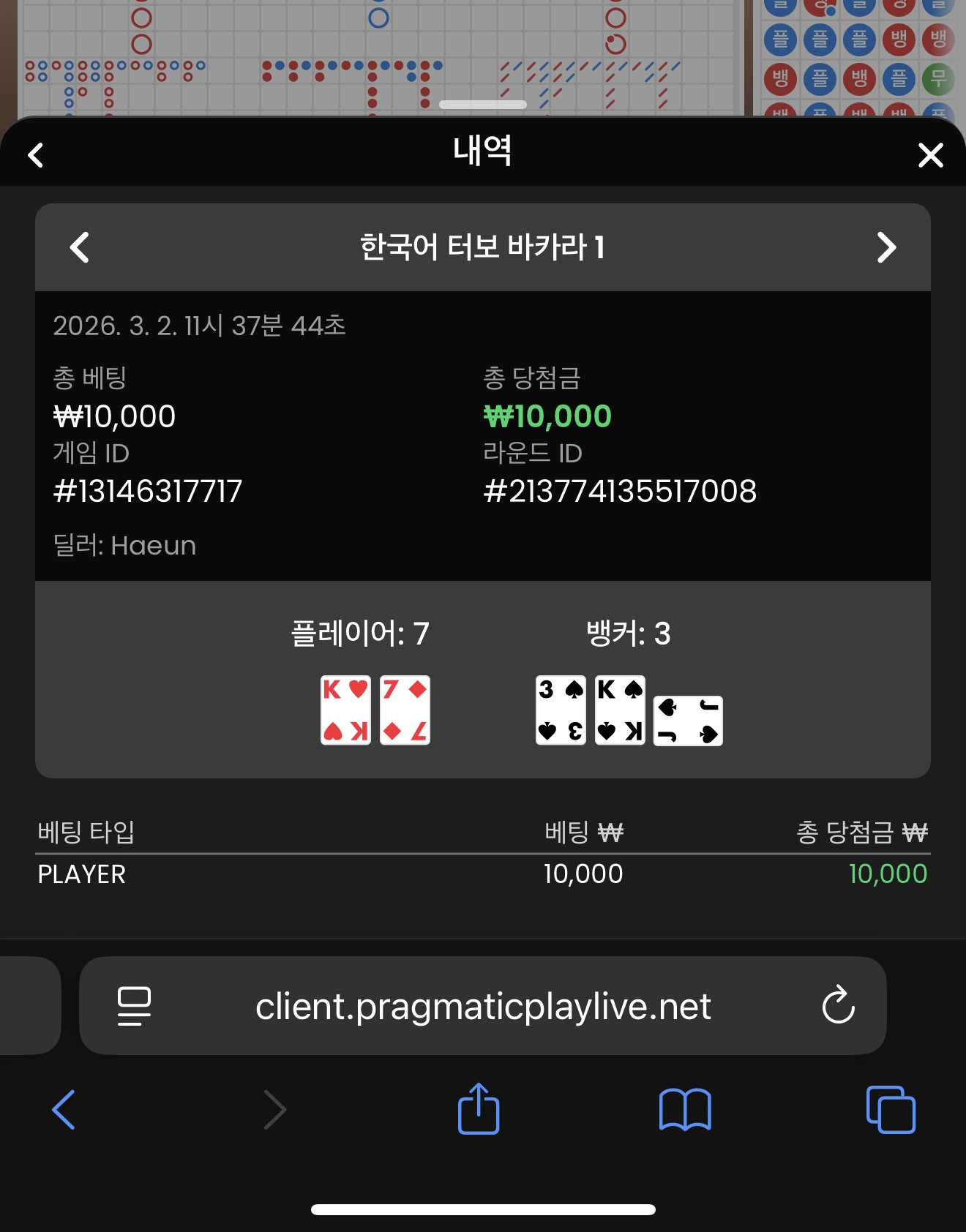Open Safari bookmarks
Viewport: 966px width, 1232px height.
coord(684,1109)
